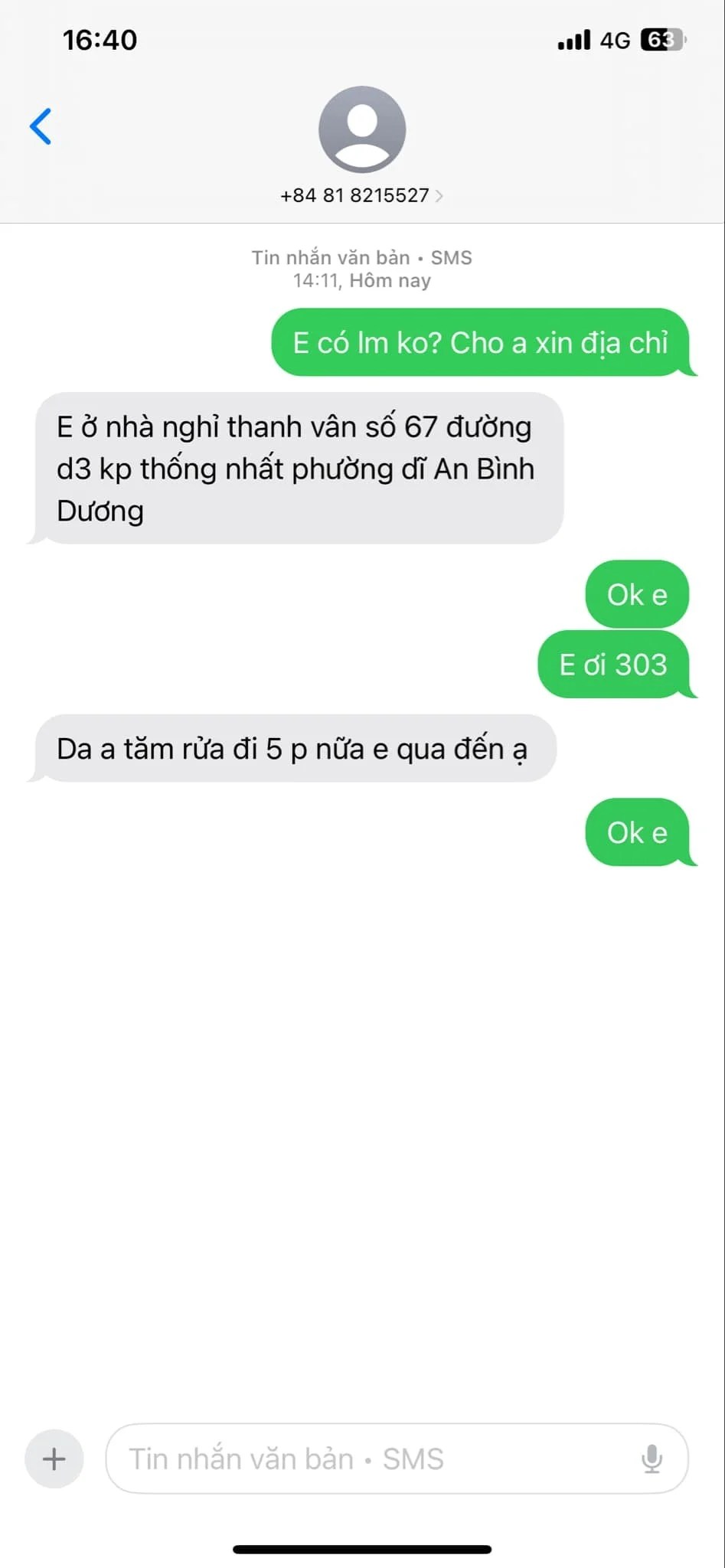Image resolution: width=725 pixels, height=1568 pixels.
Task: Open contact details for +84 81 8215527
Action: [361, 195]
